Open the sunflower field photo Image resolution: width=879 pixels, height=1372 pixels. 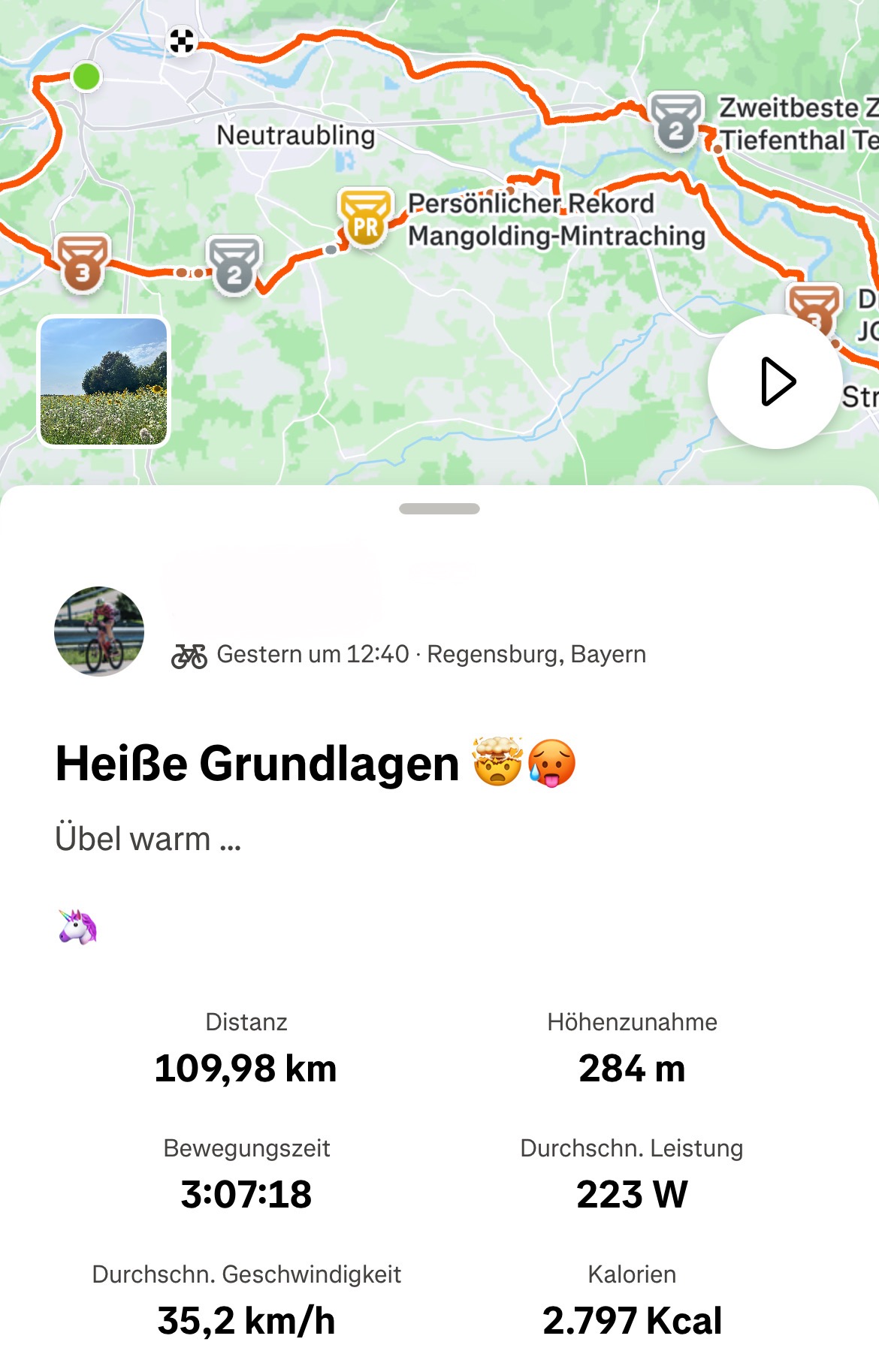click(x=104, y=381)
